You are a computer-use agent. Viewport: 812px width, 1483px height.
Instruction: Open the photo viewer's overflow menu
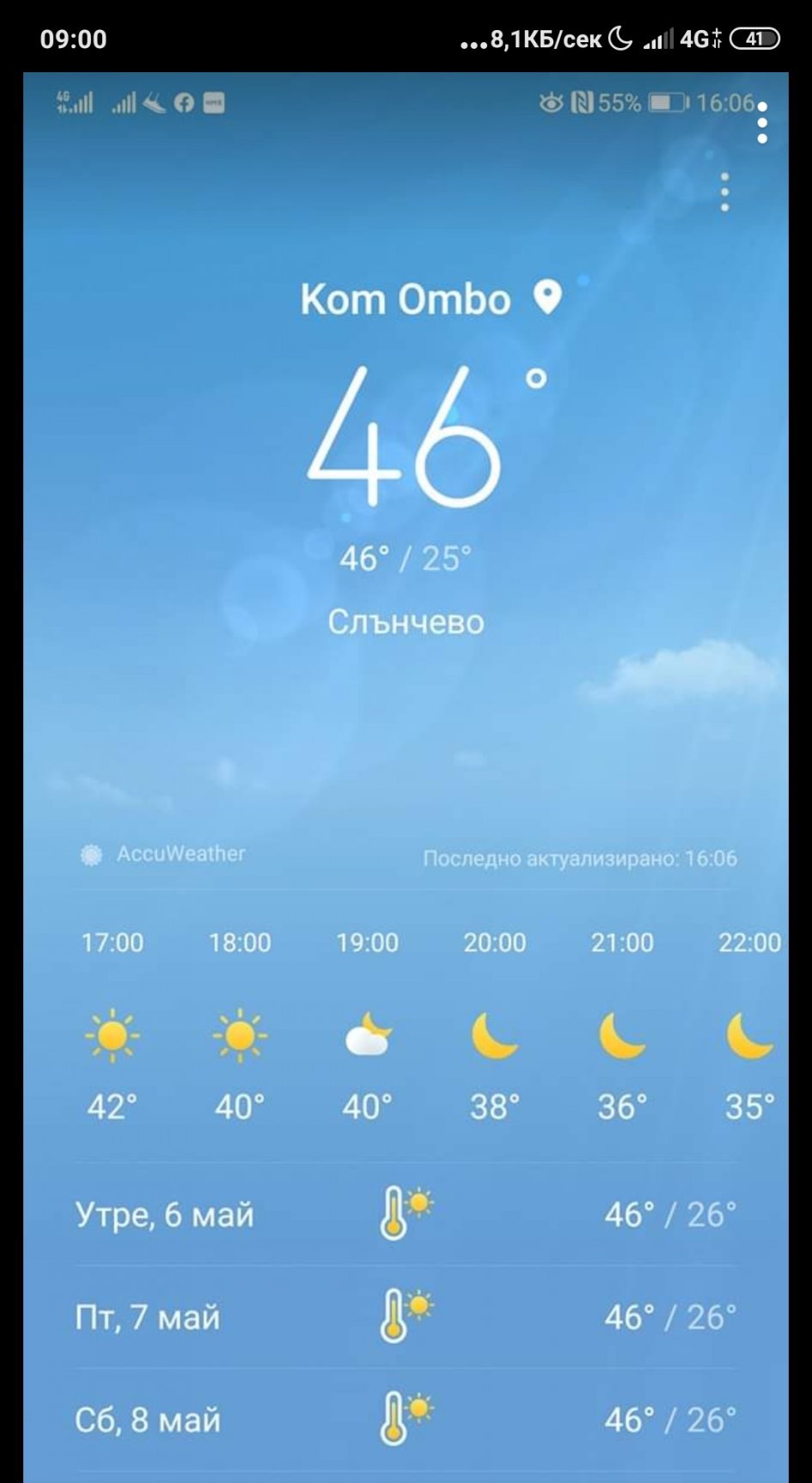(x=762, y=122)
